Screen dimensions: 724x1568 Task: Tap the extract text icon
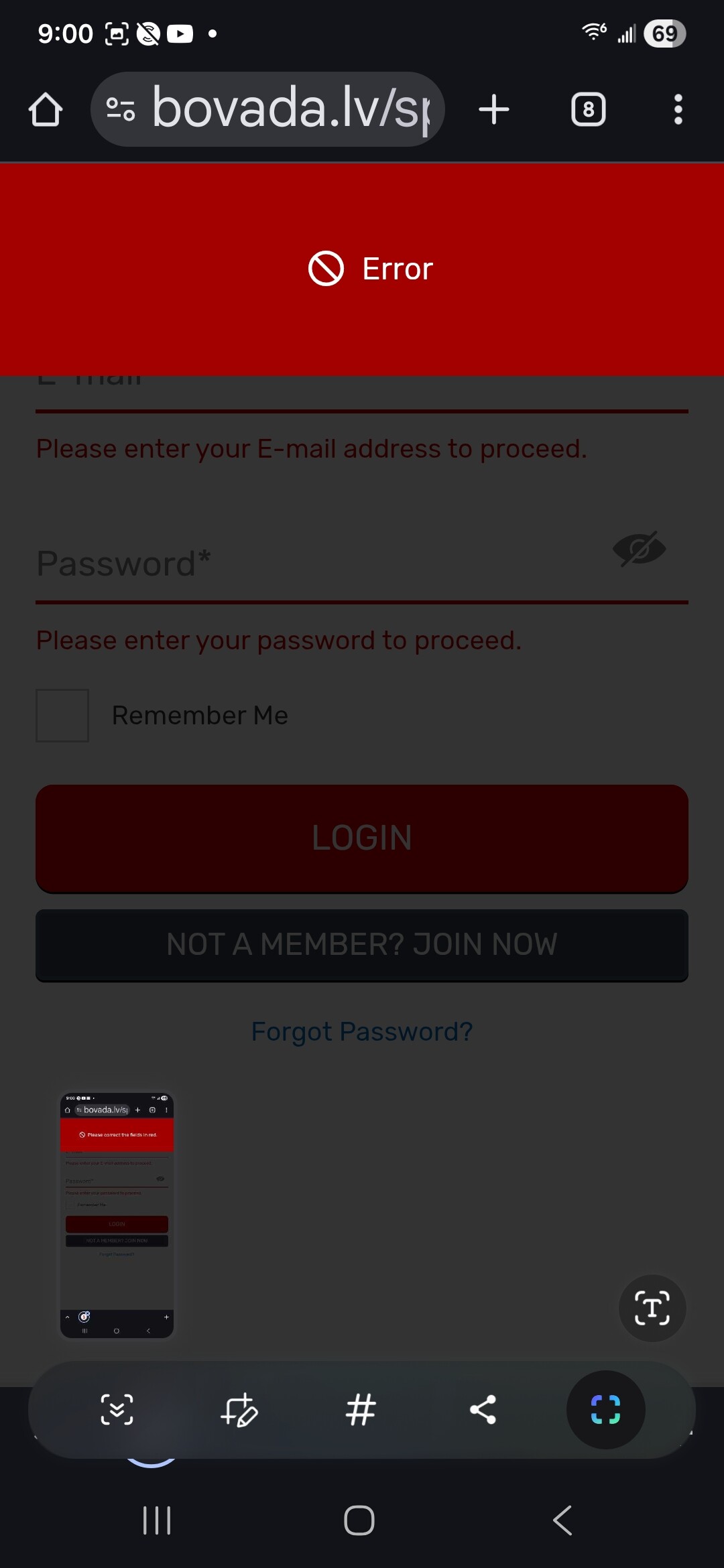pyautogui.click(x=652, y=1308)
